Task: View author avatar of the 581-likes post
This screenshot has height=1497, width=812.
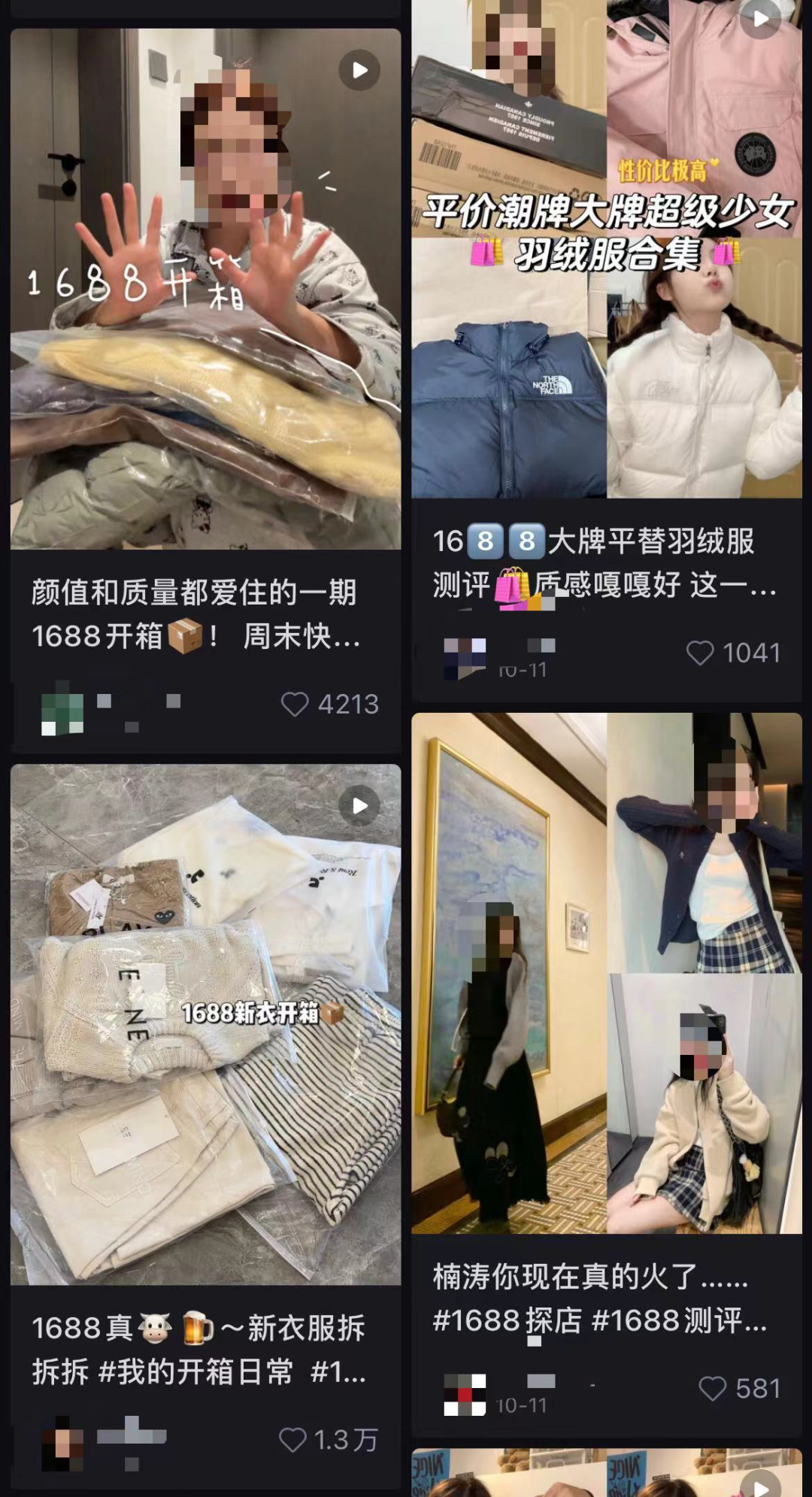Action: coord(465,1395)
